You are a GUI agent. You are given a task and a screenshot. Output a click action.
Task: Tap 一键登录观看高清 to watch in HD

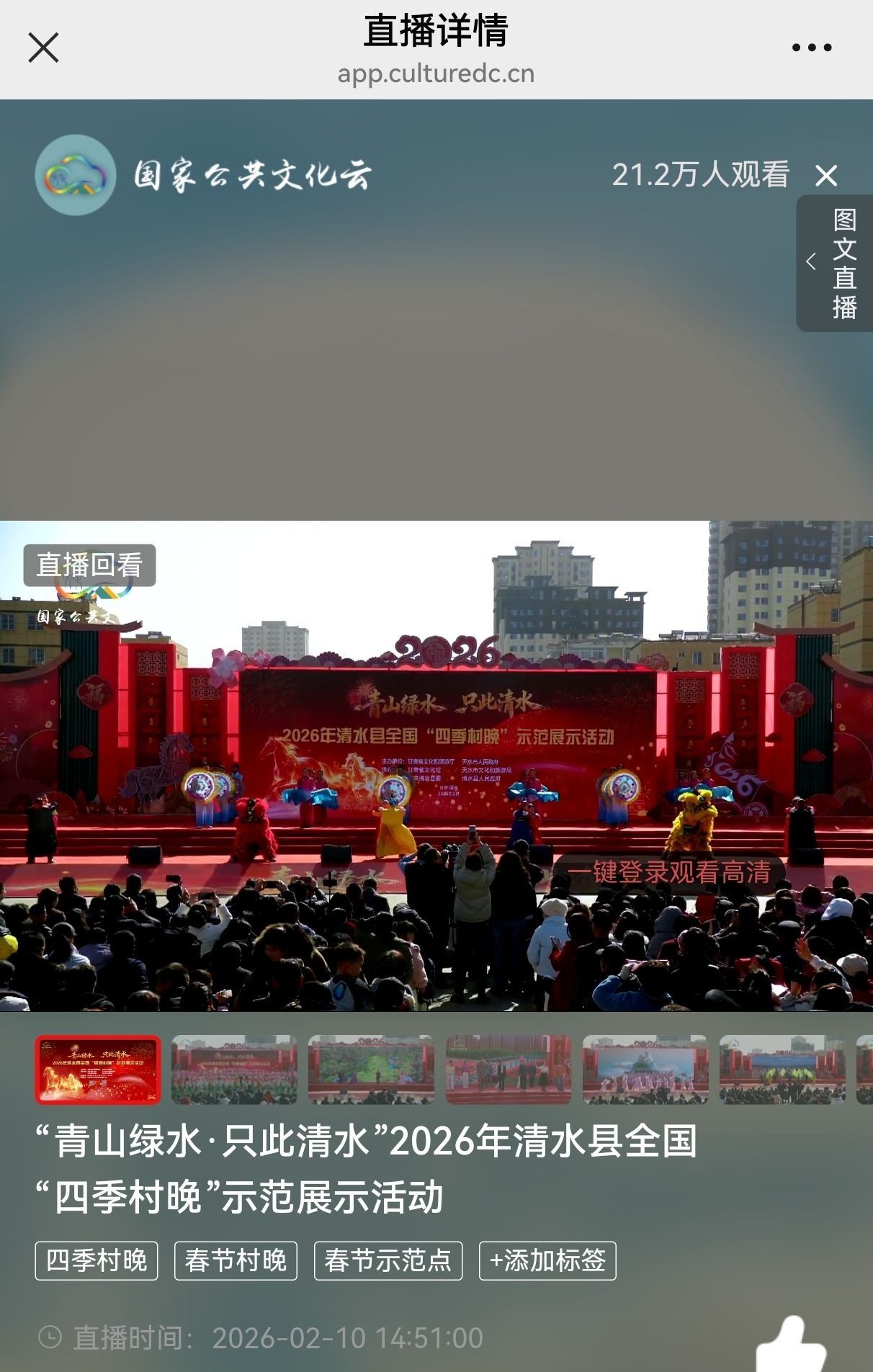pyautogui.click(x=668, y=873)
